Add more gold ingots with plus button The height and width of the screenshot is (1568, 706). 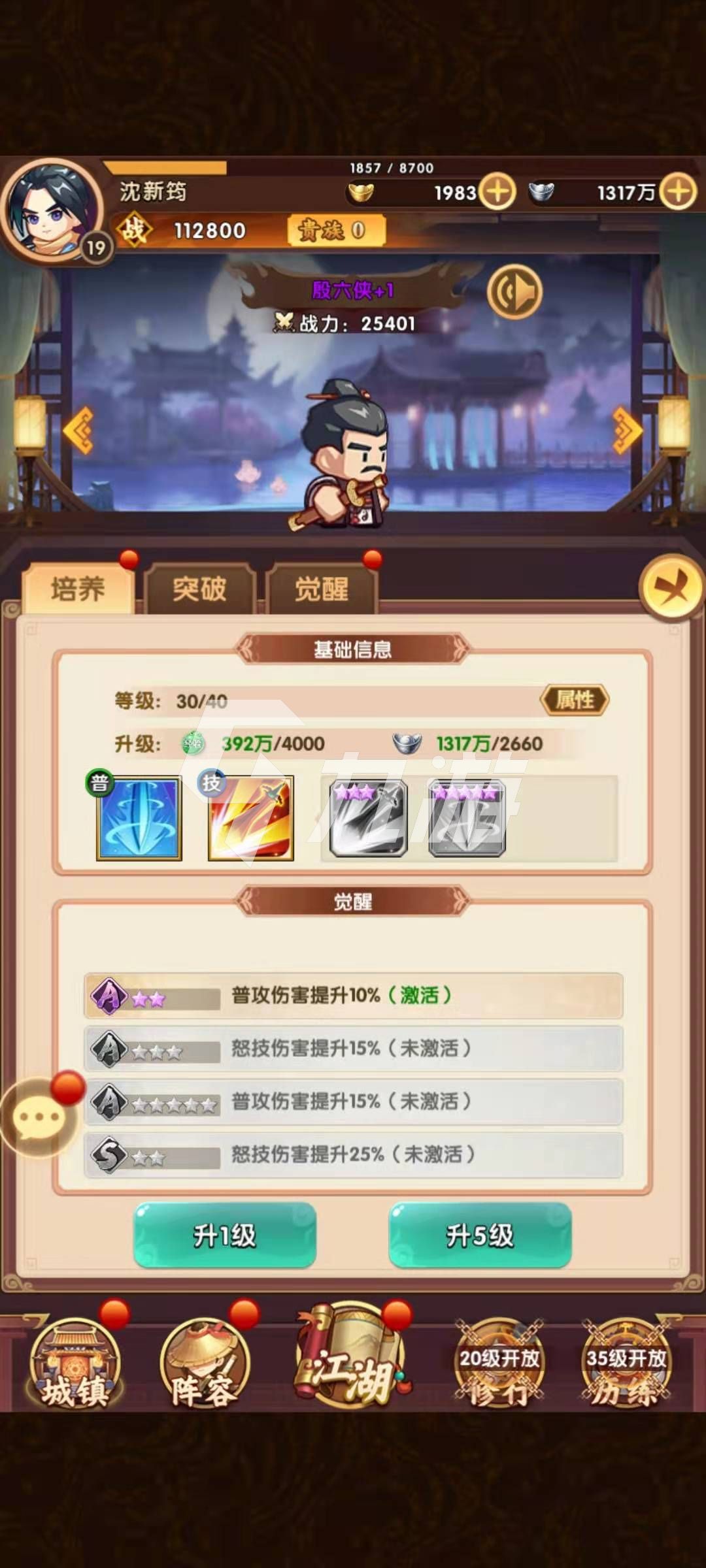coord(498,192)
